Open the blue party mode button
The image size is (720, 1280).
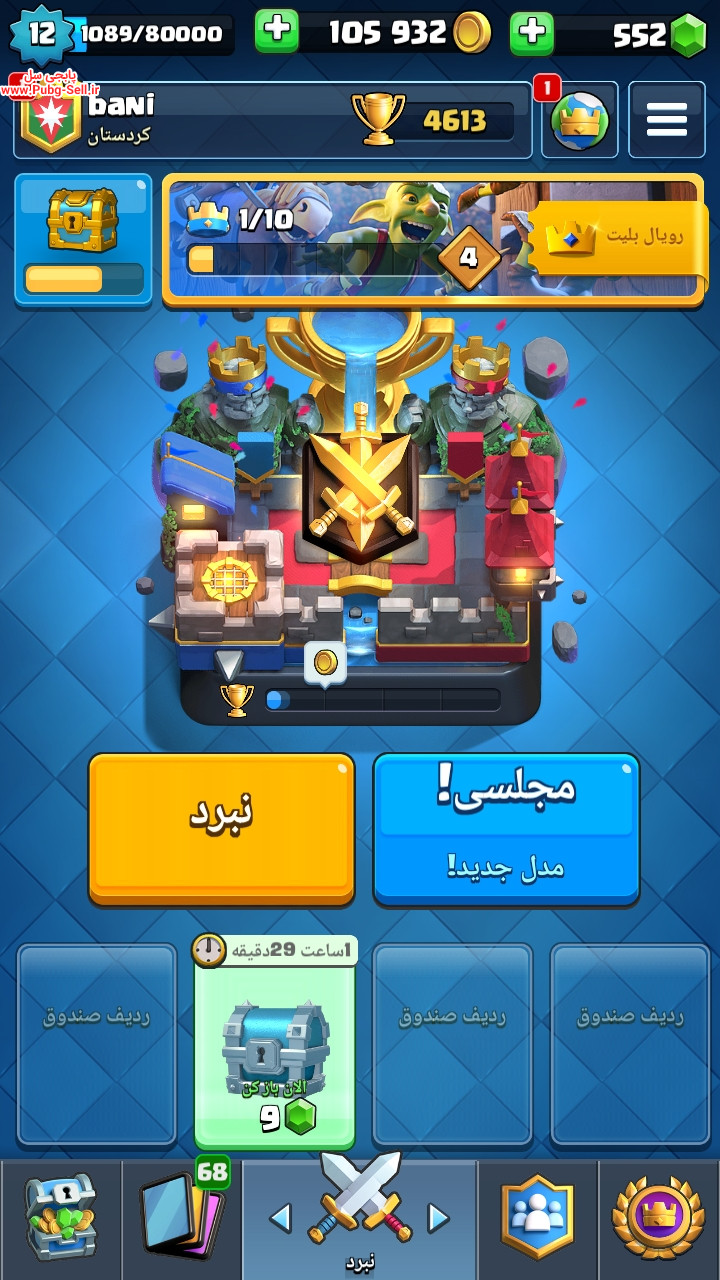506,828
